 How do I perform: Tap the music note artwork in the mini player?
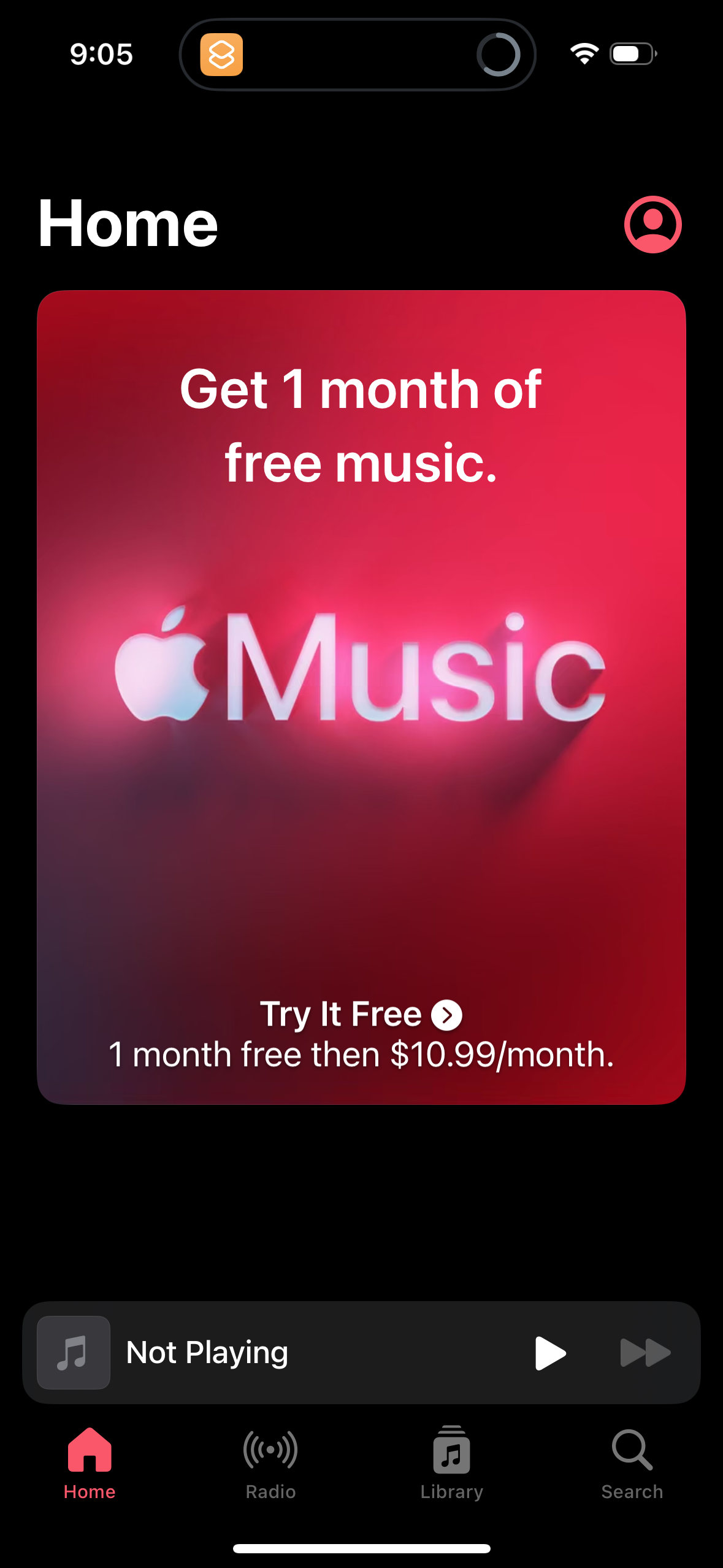point(73,1353)
